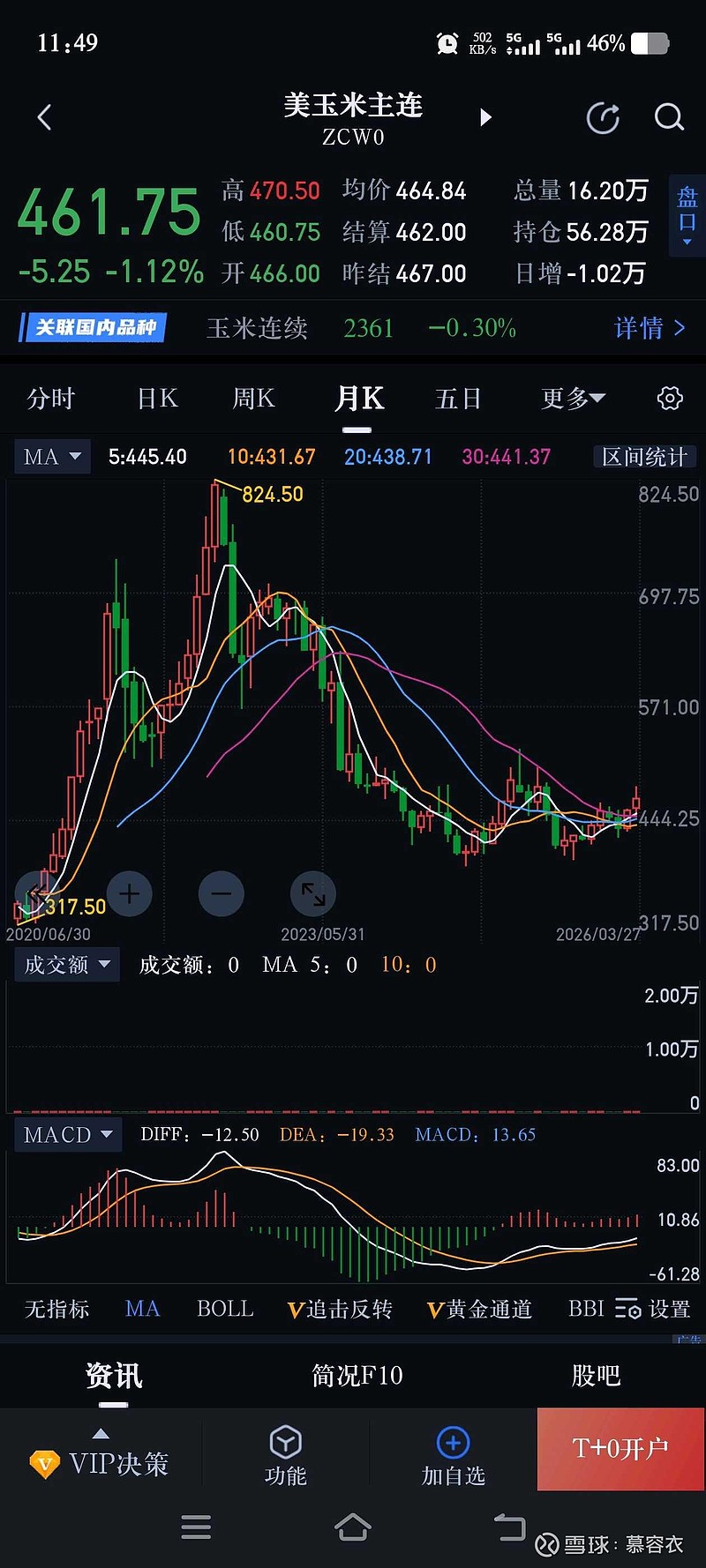
Task: Switch to the 周K weekly tab
Action: [x=252, y=399]
